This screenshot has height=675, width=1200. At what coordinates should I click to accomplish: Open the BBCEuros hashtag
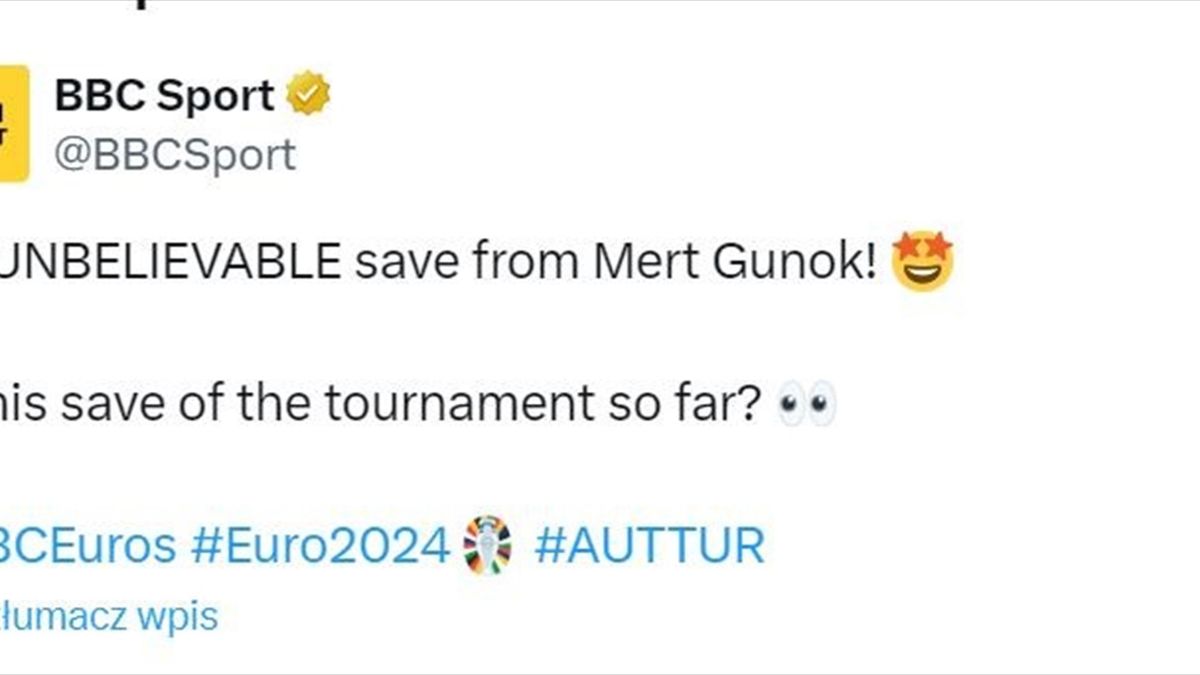pyautogui.click(x=88, y=547)
